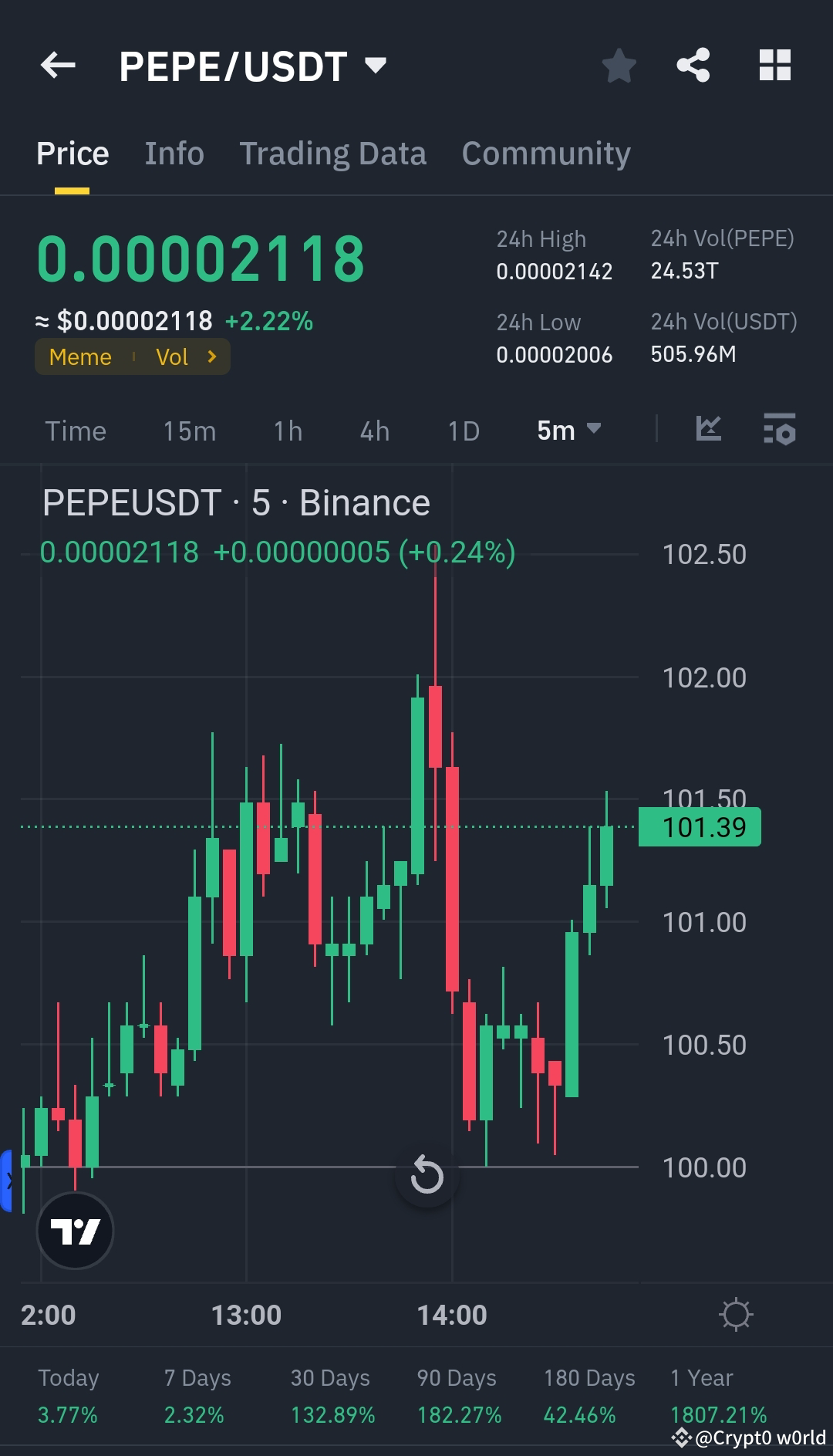Switch chart to the 1D interval

pyautogui.click(x=461, y=431)
